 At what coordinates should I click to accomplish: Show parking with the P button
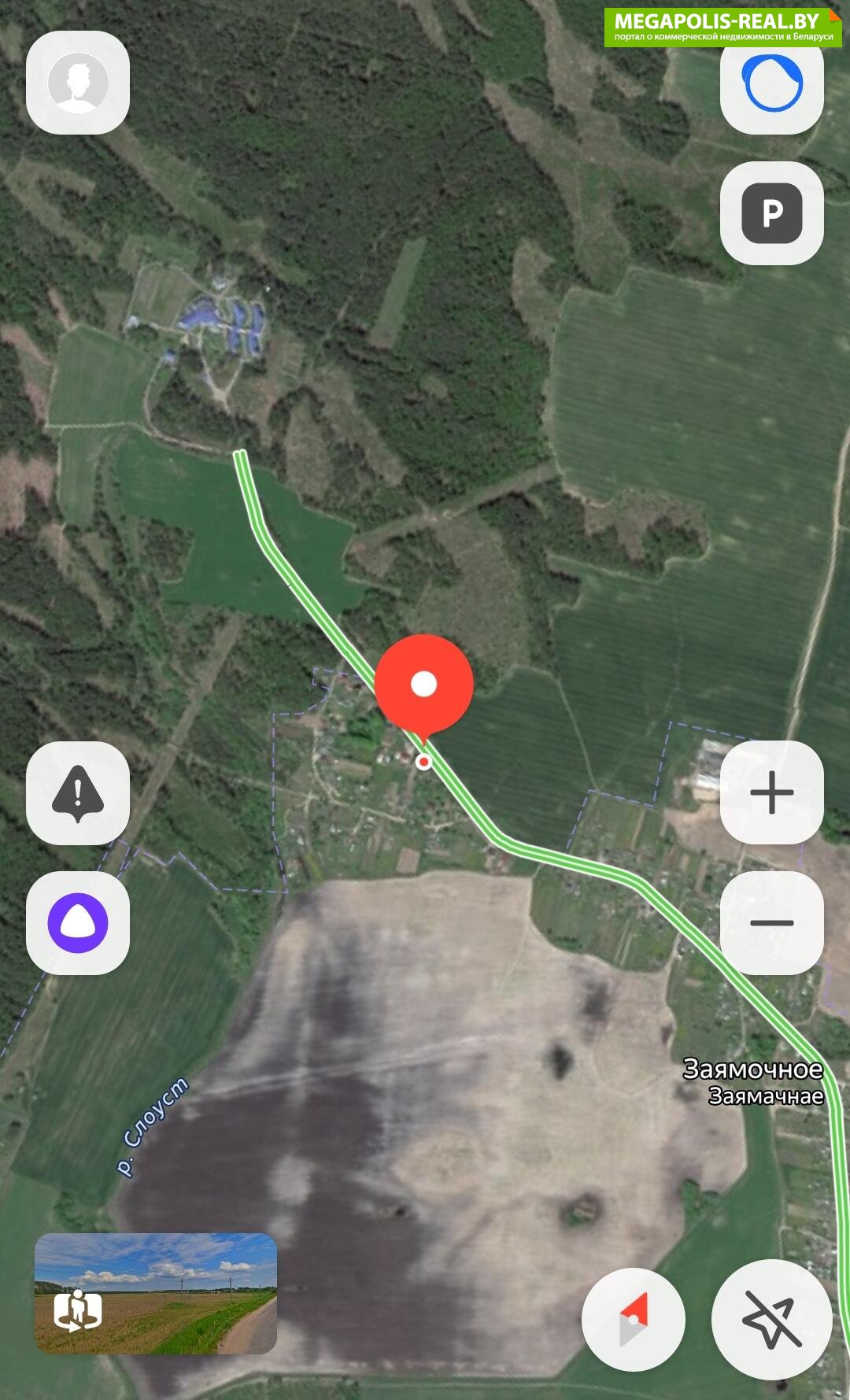point(772,213)
